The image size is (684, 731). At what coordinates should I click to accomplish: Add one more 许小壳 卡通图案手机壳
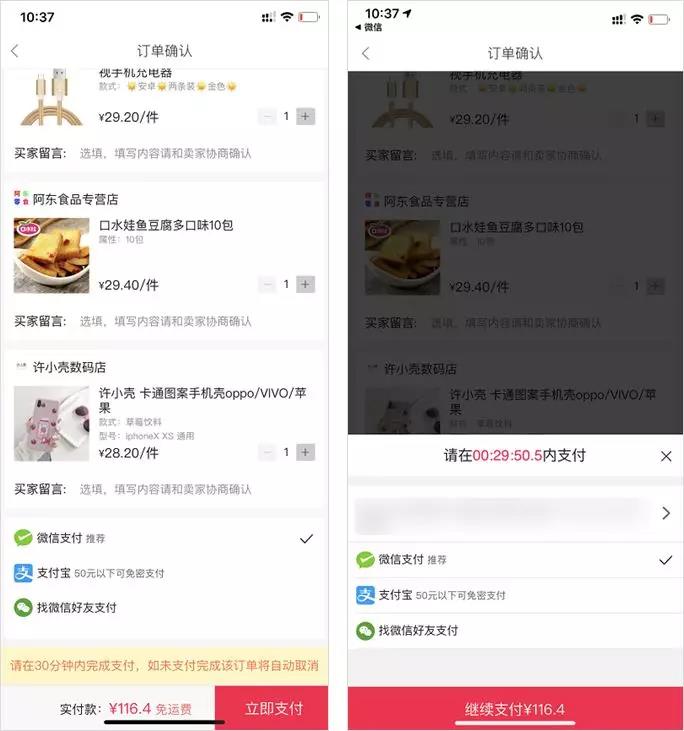[x=305, y=452]
